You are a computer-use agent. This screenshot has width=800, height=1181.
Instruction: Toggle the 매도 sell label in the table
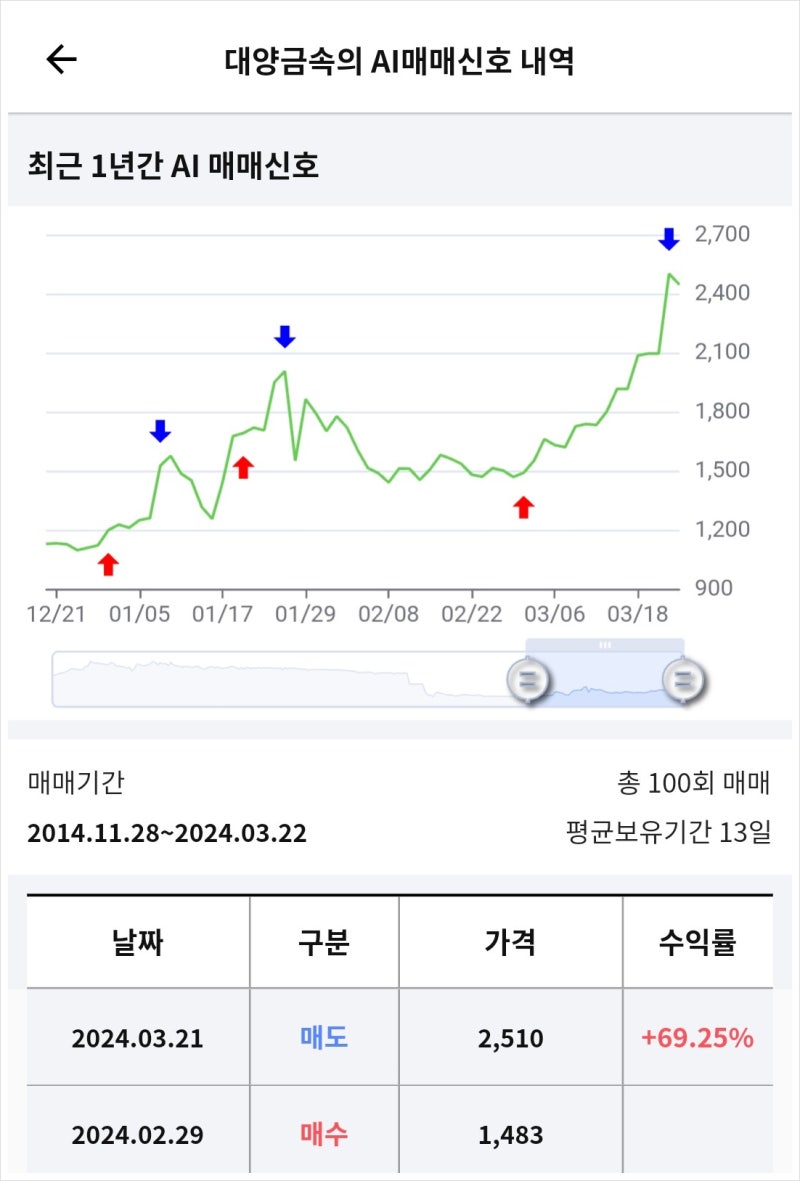pyautogui.click(x=323, y=1039)
